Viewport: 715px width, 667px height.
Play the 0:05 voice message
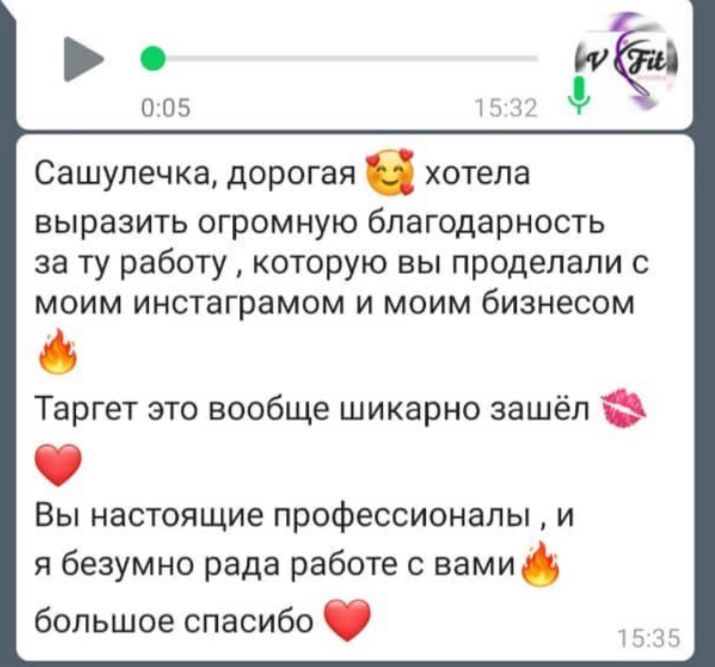pos(82,59)
